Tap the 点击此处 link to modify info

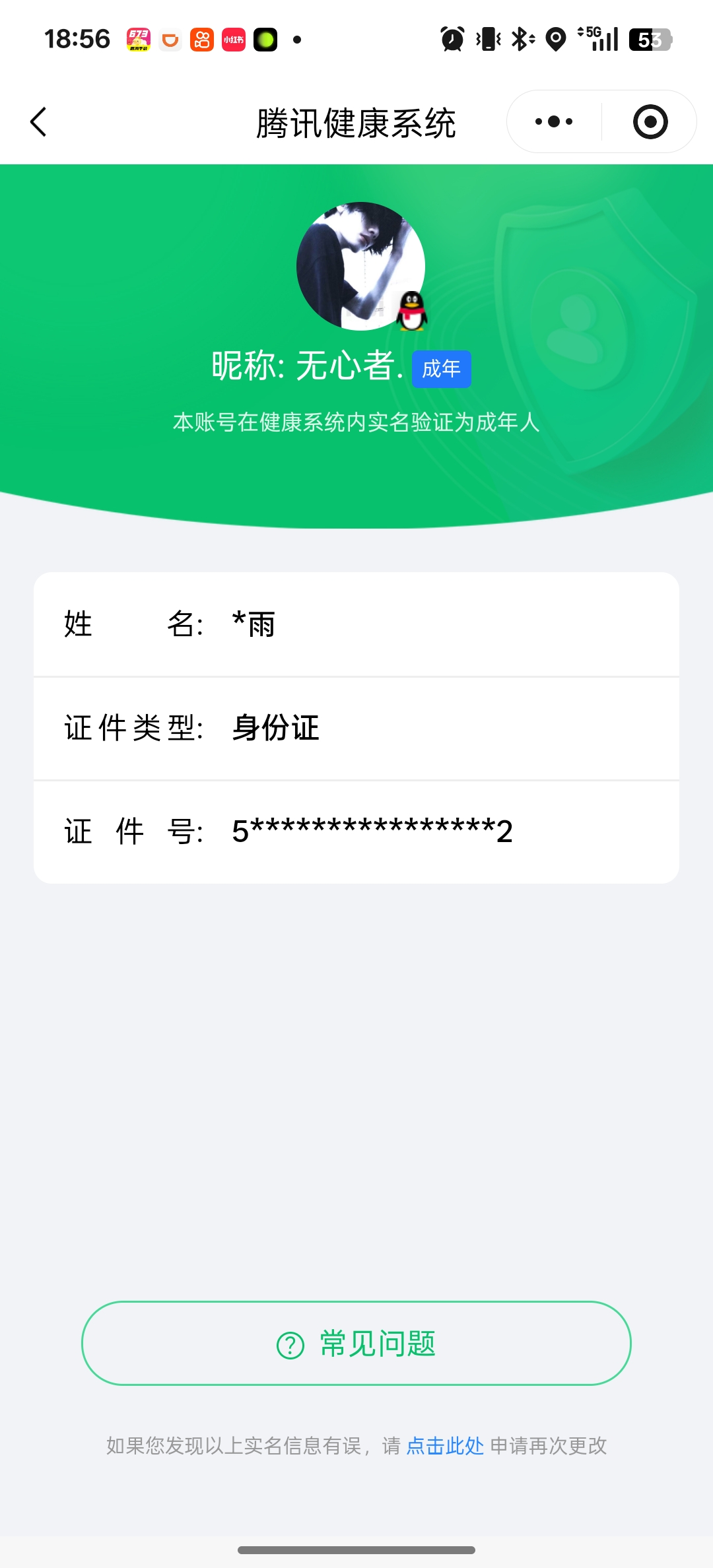click(x=445, y=1445)
